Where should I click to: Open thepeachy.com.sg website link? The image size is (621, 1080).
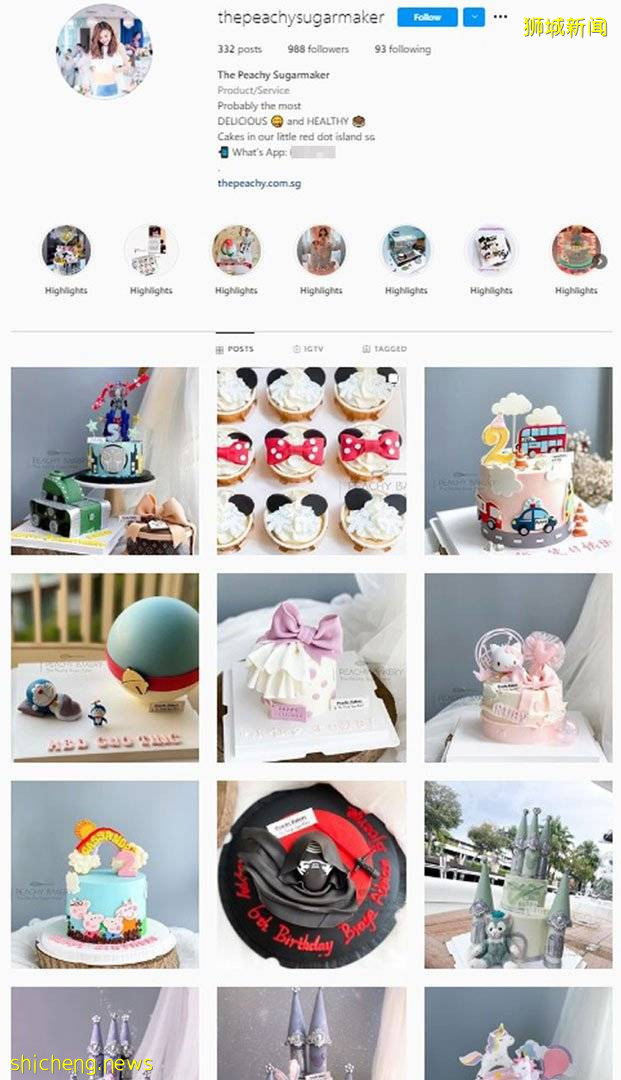point(259,184)
